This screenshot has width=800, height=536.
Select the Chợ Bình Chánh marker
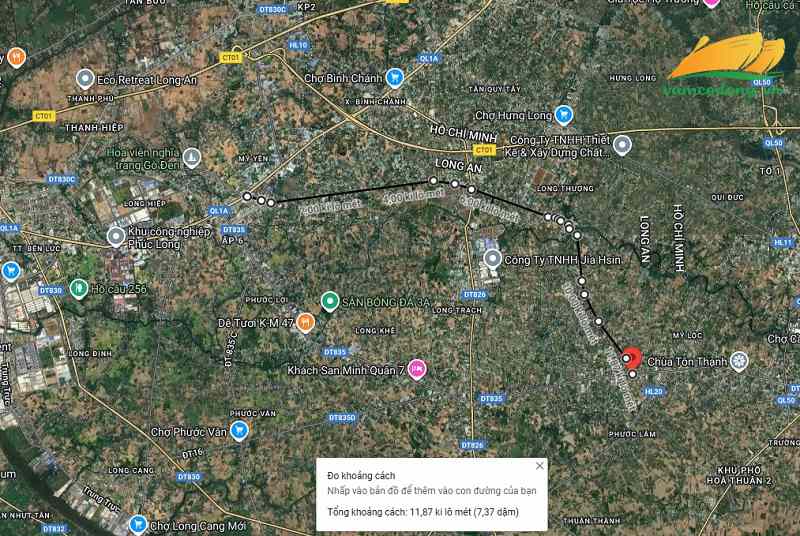395,77
